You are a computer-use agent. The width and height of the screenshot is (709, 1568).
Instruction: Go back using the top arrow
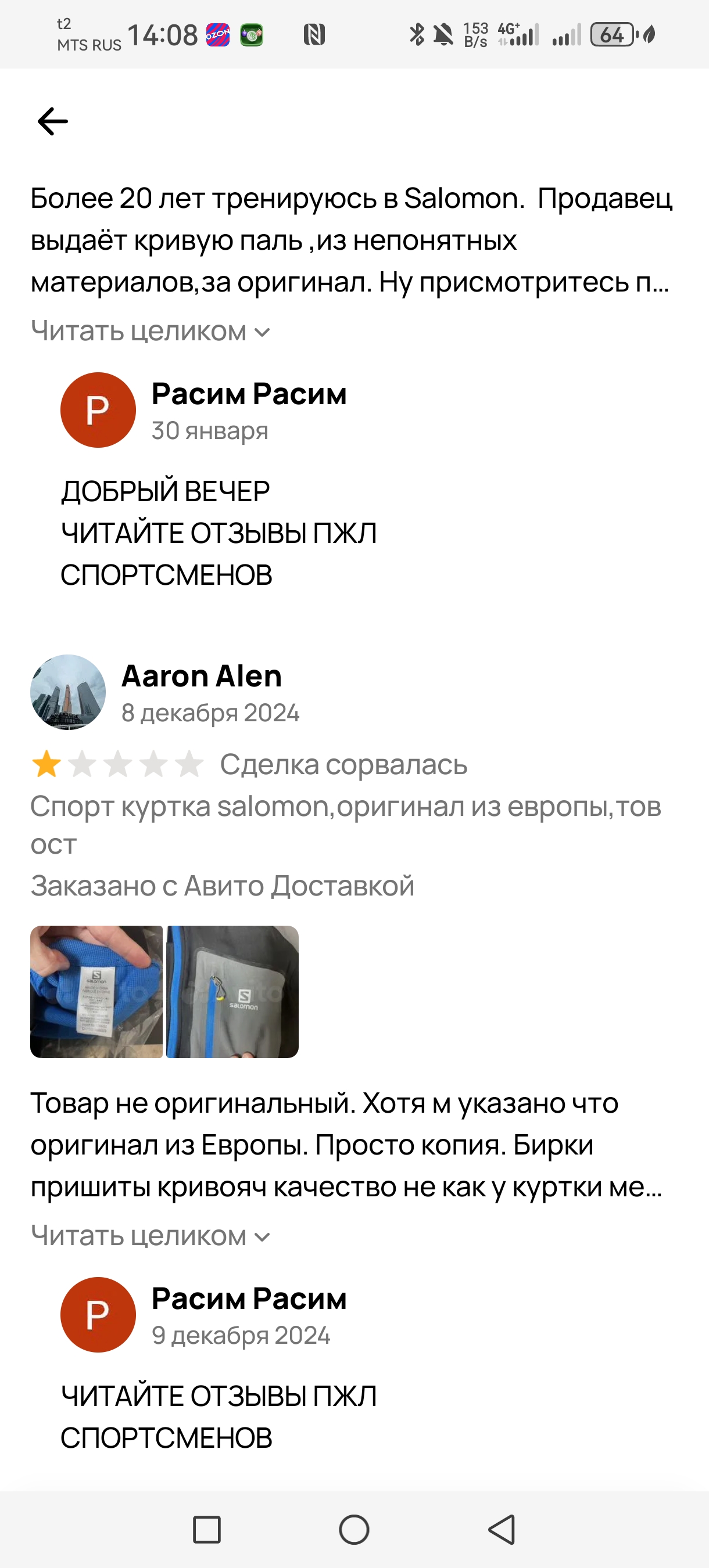pyautogui.click(x=53, y=121)
